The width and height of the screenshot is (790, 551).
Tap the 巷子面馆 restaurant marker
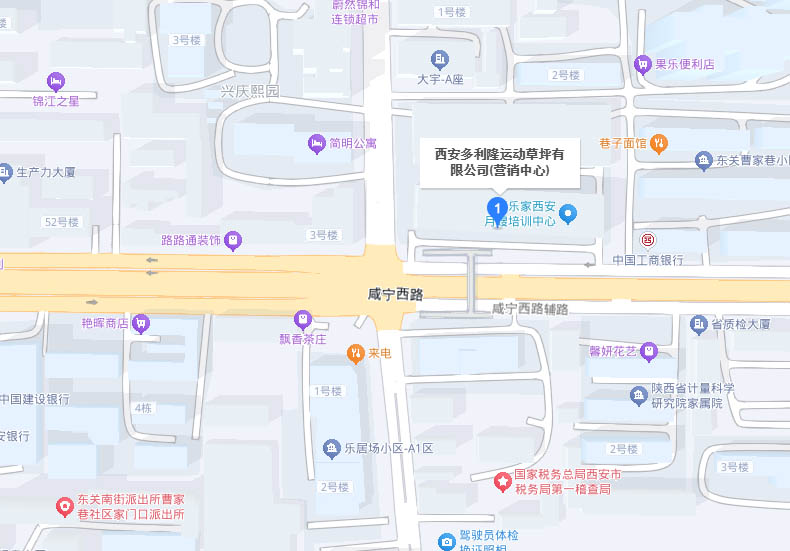click(659, 143)
